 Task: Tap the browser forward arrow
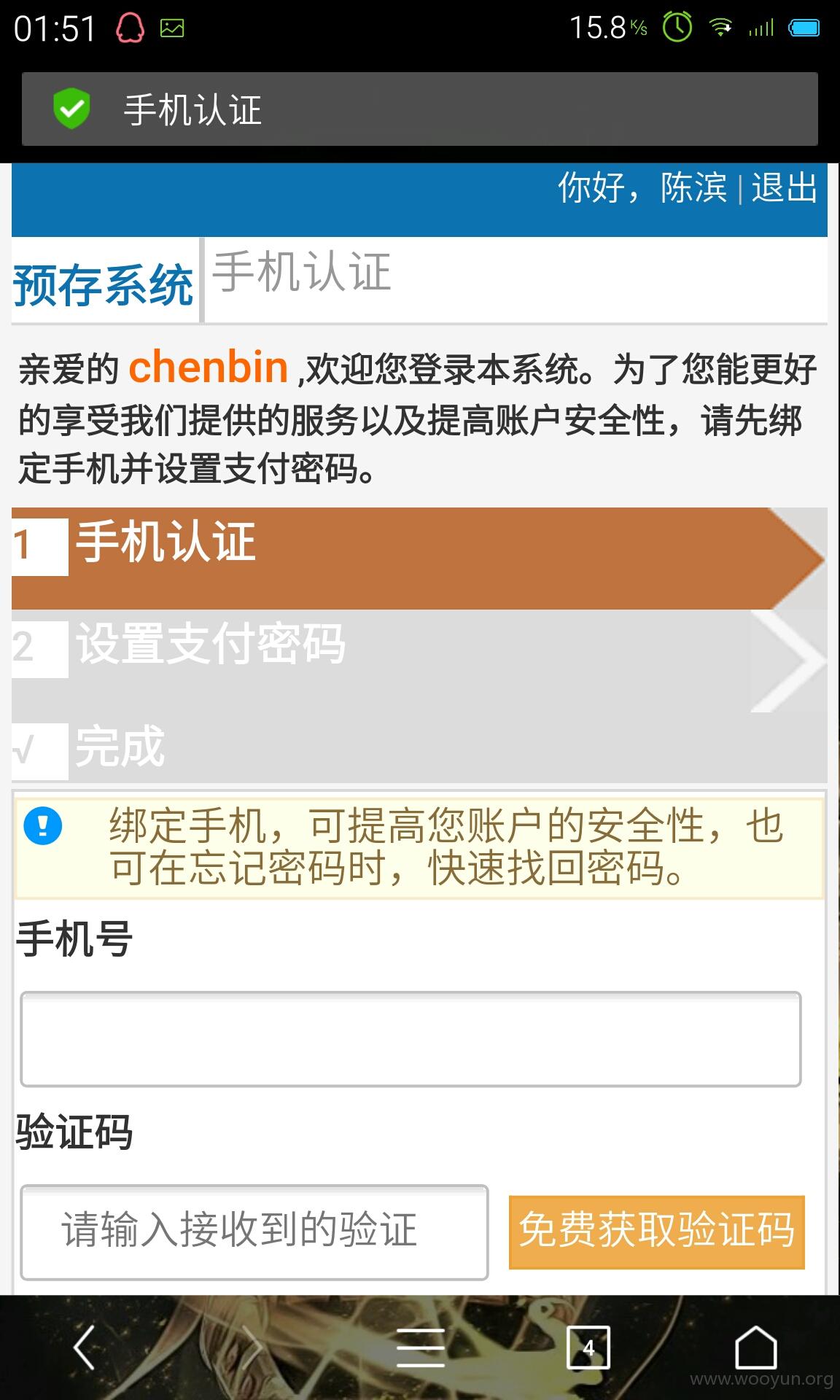click(x=252, y=1347)
